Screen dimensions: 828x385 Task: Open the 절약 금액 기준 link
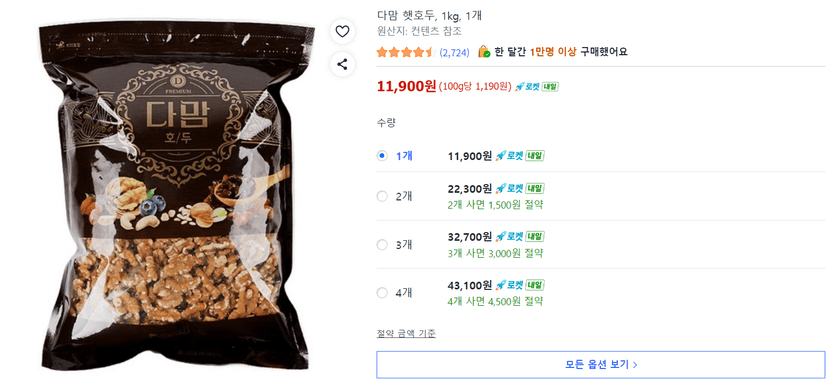[x=406, y=334]
